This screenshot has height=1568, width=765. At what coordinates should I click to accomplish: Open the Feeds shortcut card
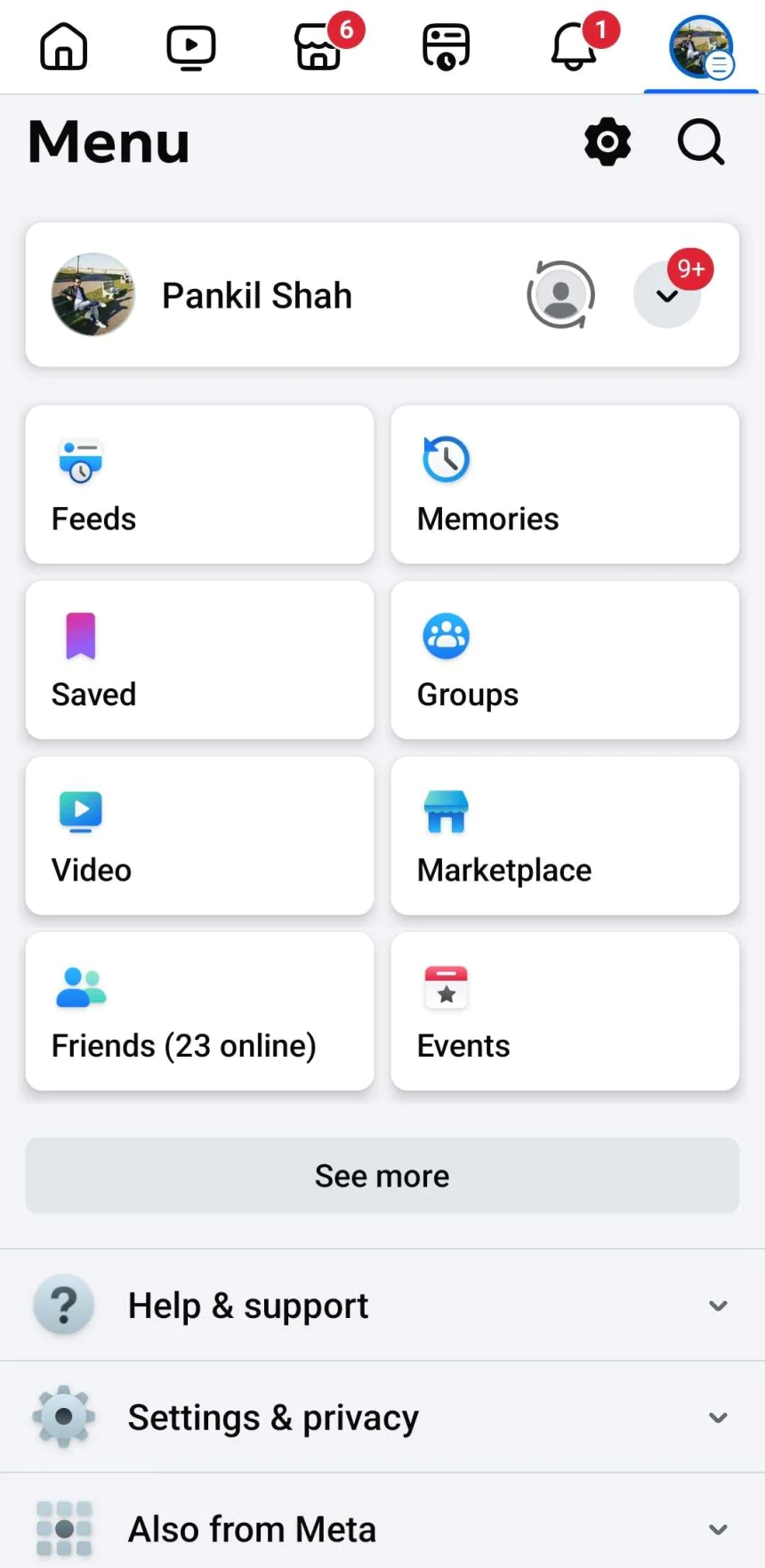tap(199, 485)
